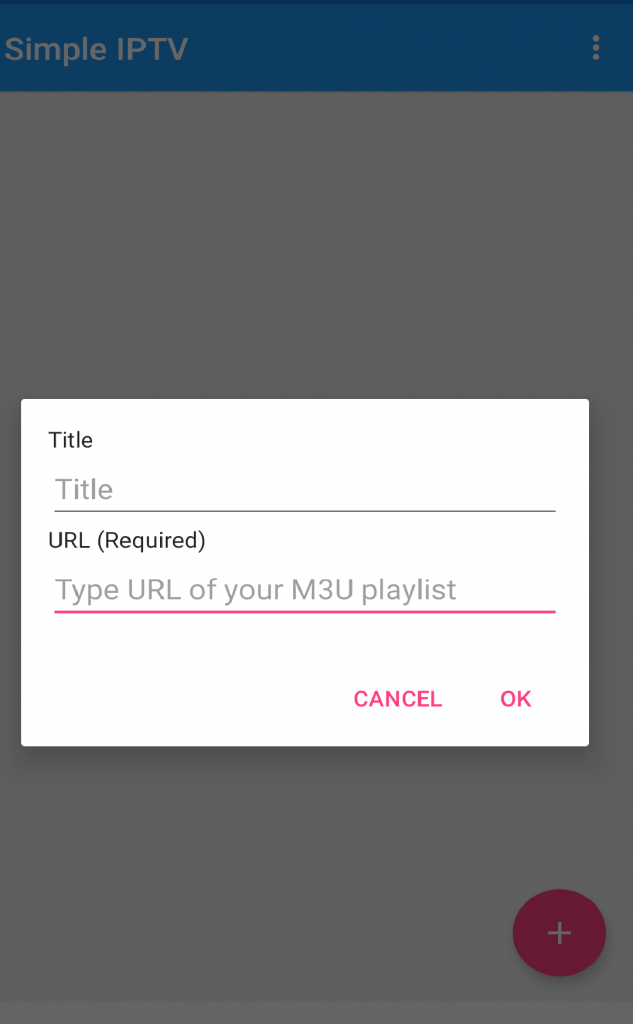
Task: Confirm the playlist with OK
Action: coord(515,699)
